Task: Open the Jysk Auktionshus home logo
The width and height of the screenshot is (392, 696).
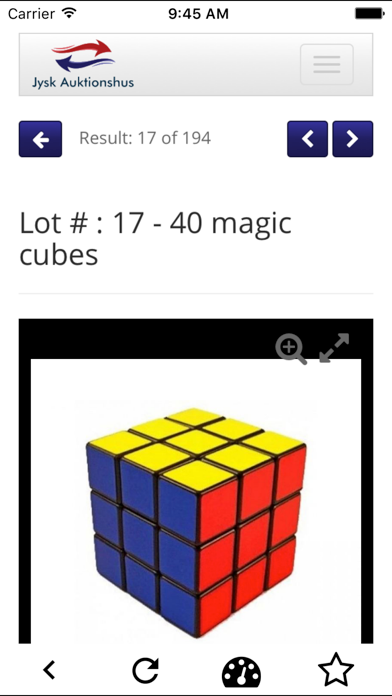Action: click(83, 64)
